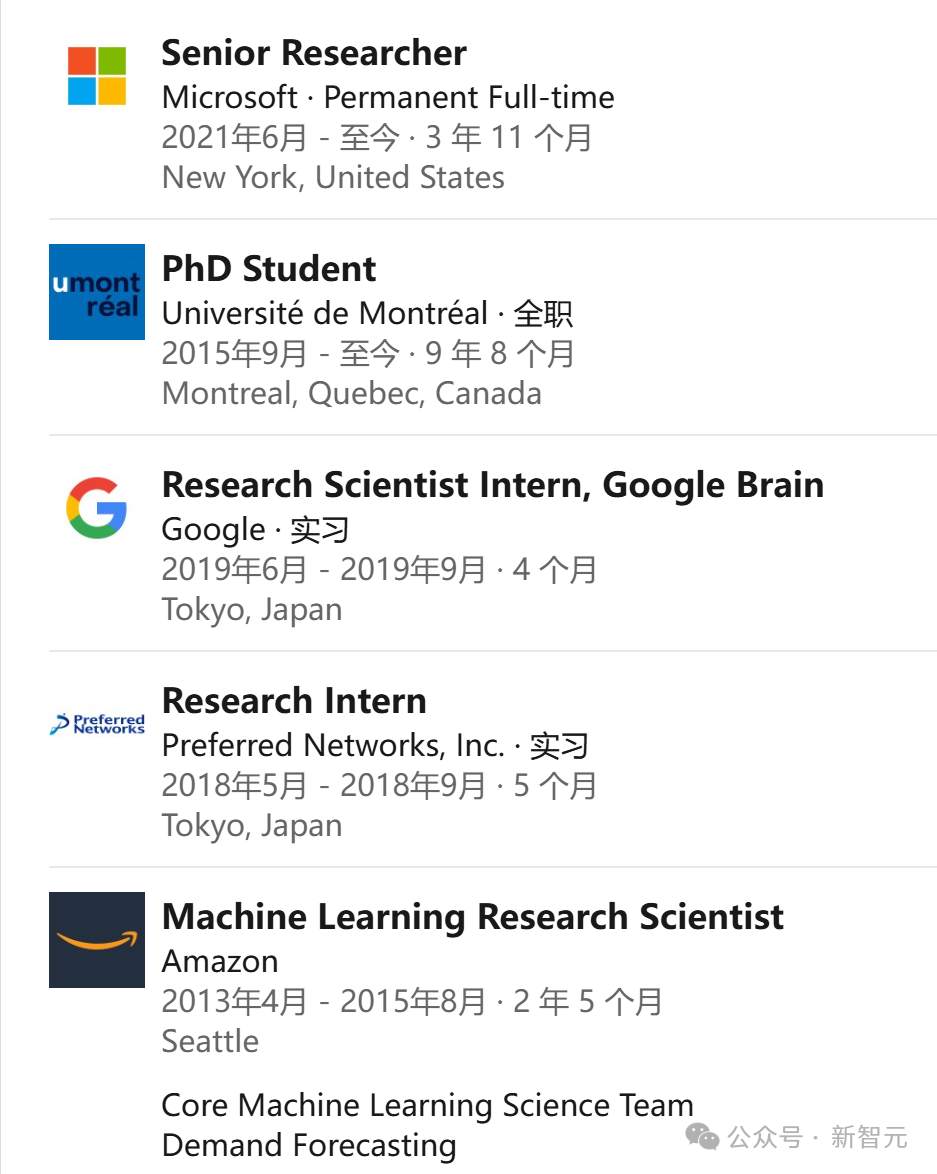Open the Université de Montréal PhD Student entry
This screenshot has width=937, height=1174.
pyautogui.click(x=269, y=269)
